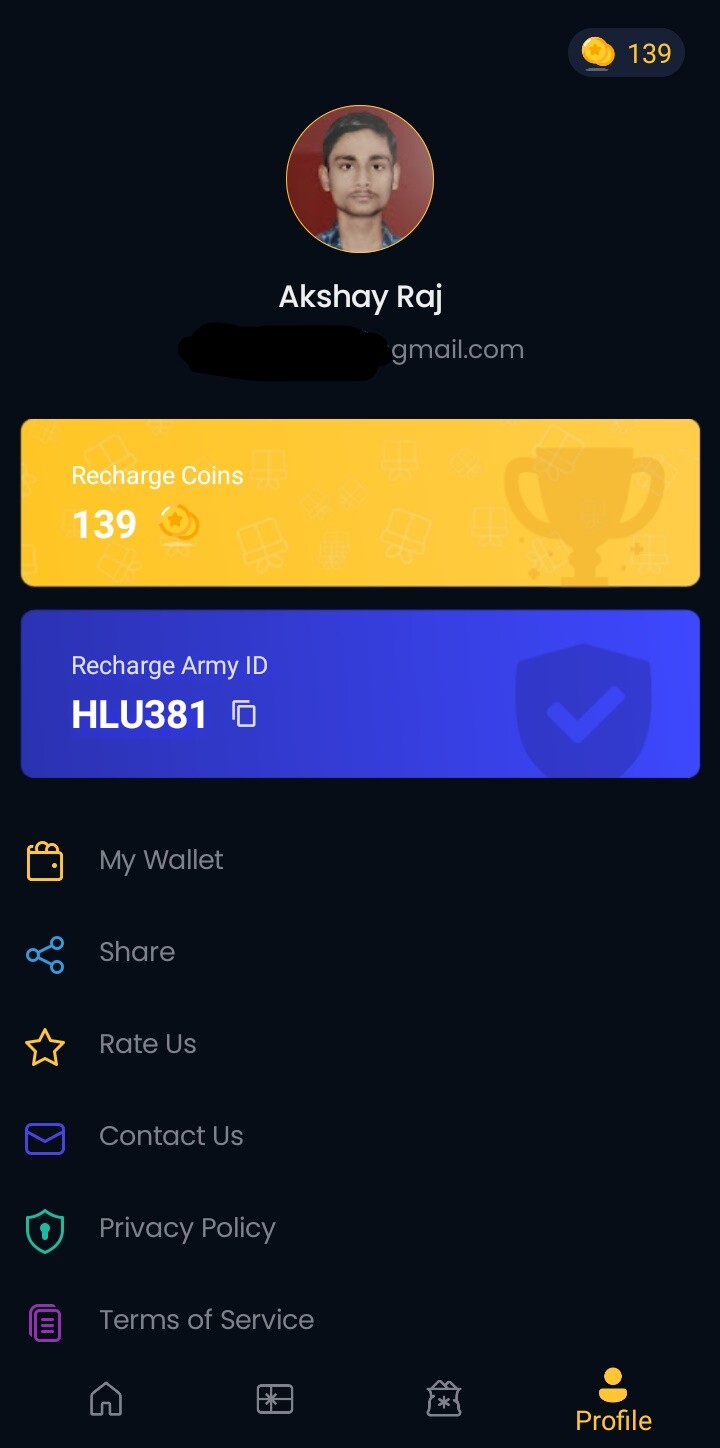Switch to the Home tab
Screen dimensions: 720x1448
[106, 1399]
